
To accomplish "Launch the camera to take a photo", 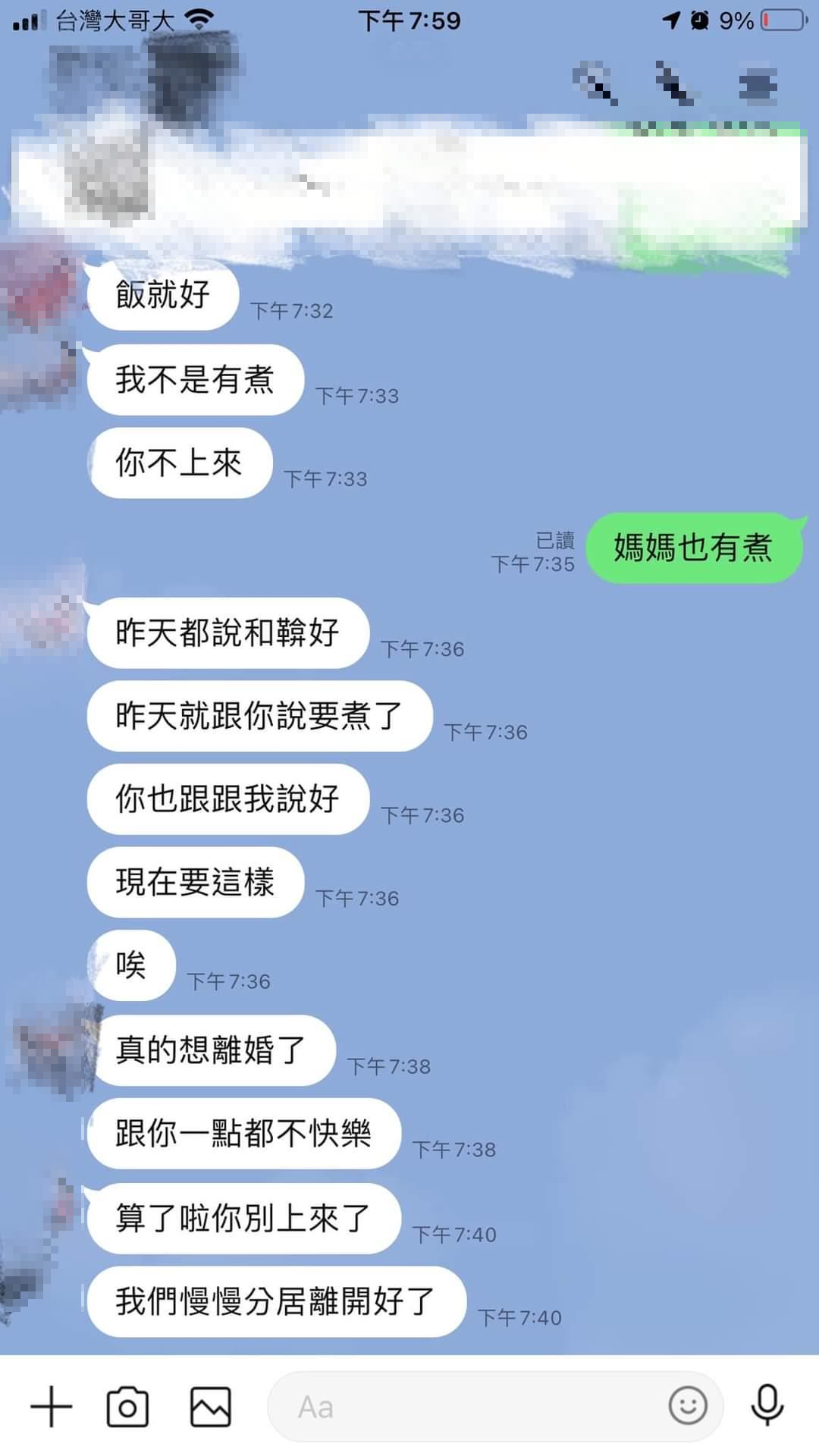I will coord(127,1407).
